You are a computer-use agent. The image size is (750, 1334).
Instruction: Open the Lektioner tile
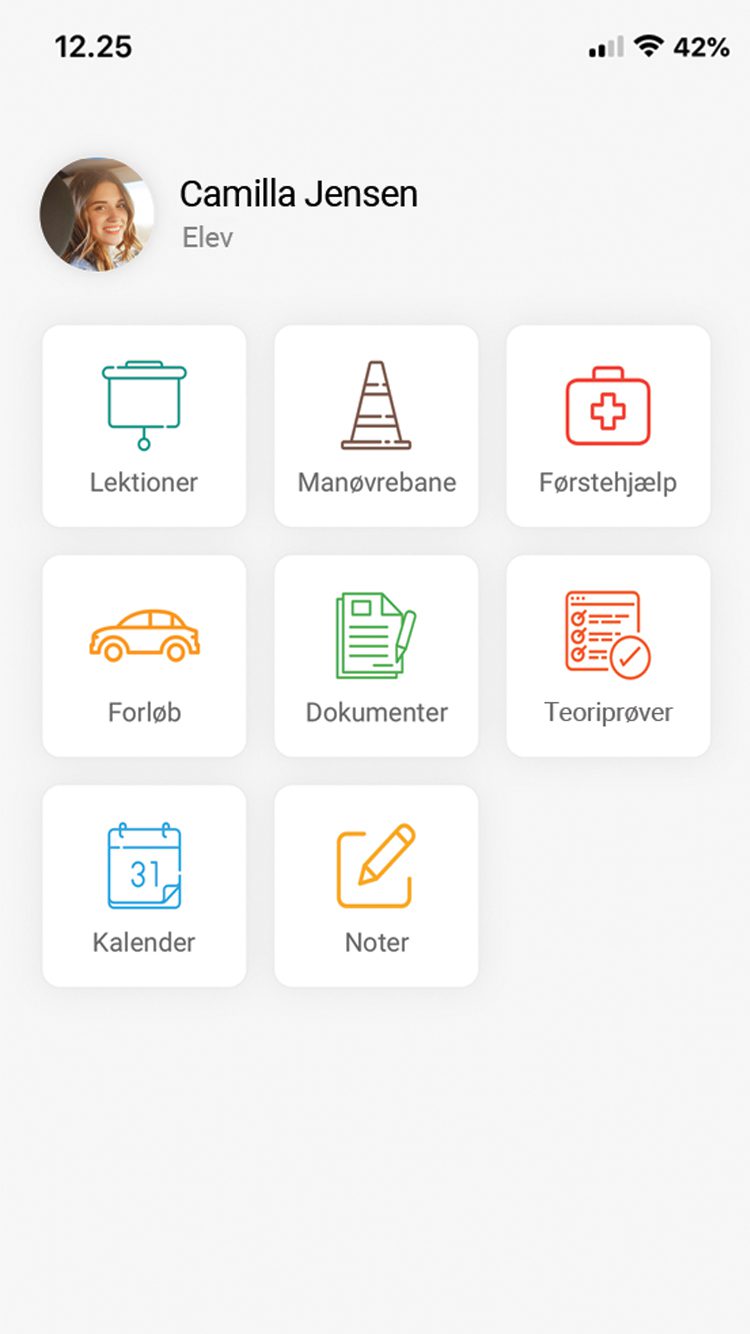click(144, 426)
